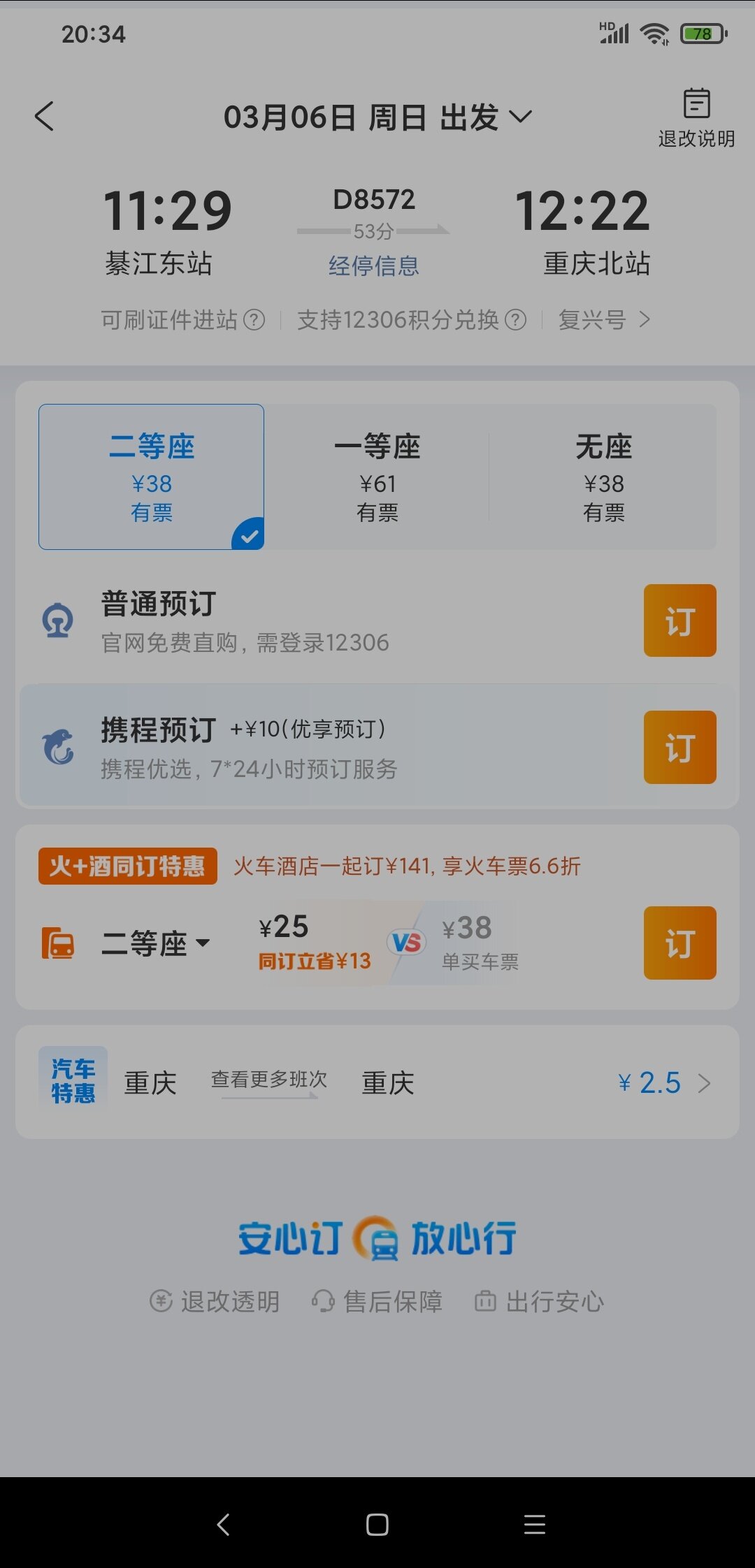Select 无座 ticket option
Screen dimensions: 755x1568
(x=604, y=477)
